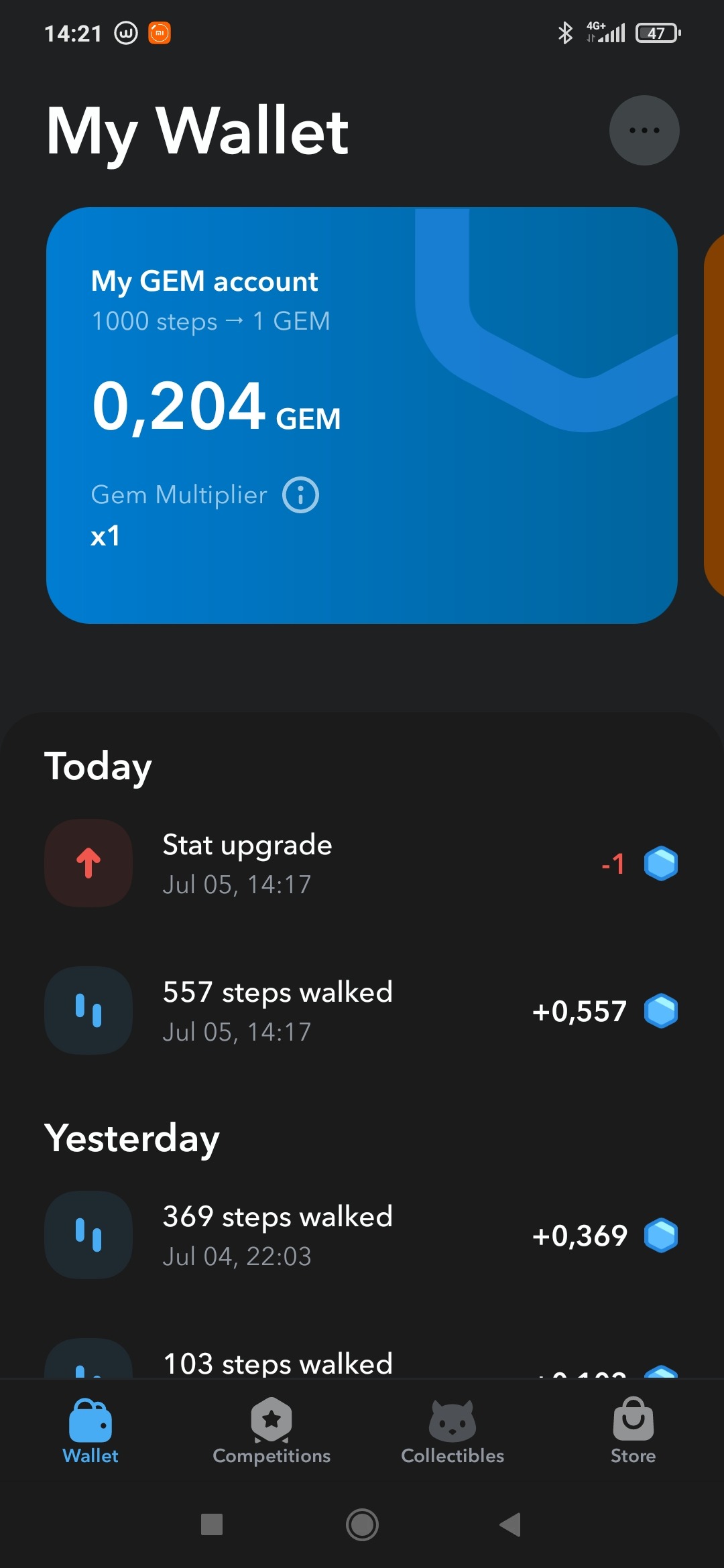This screenshot has height=1568, width=724.
Task: Tap the system home button
Action: click(x=362, y=1524)
